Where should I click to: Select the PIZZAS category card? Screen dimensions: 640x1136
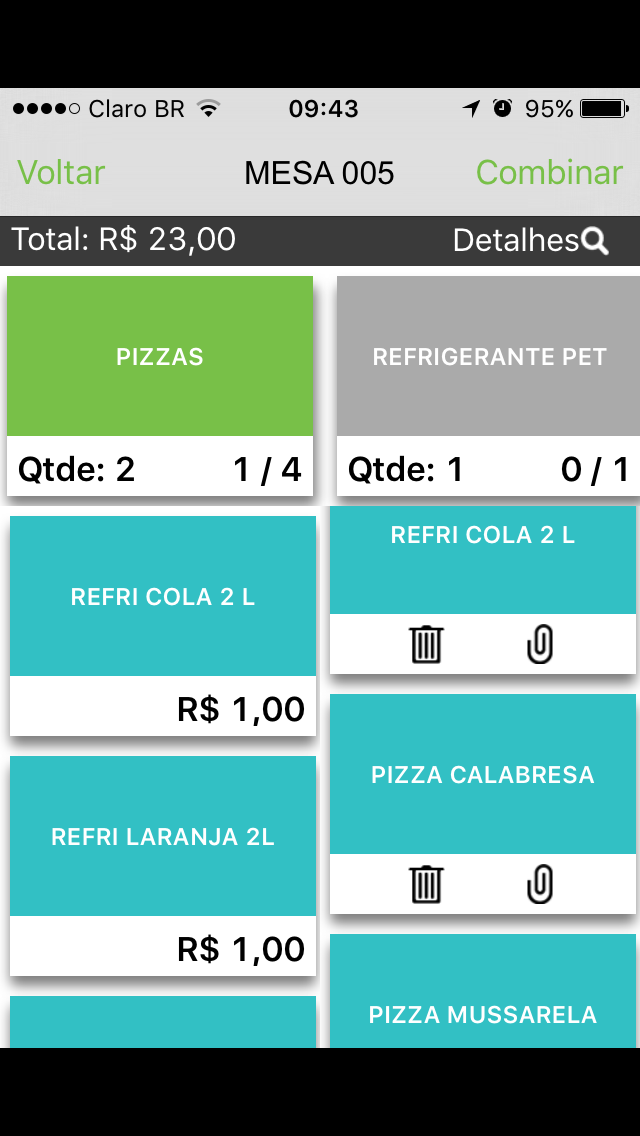coord(160,357)
